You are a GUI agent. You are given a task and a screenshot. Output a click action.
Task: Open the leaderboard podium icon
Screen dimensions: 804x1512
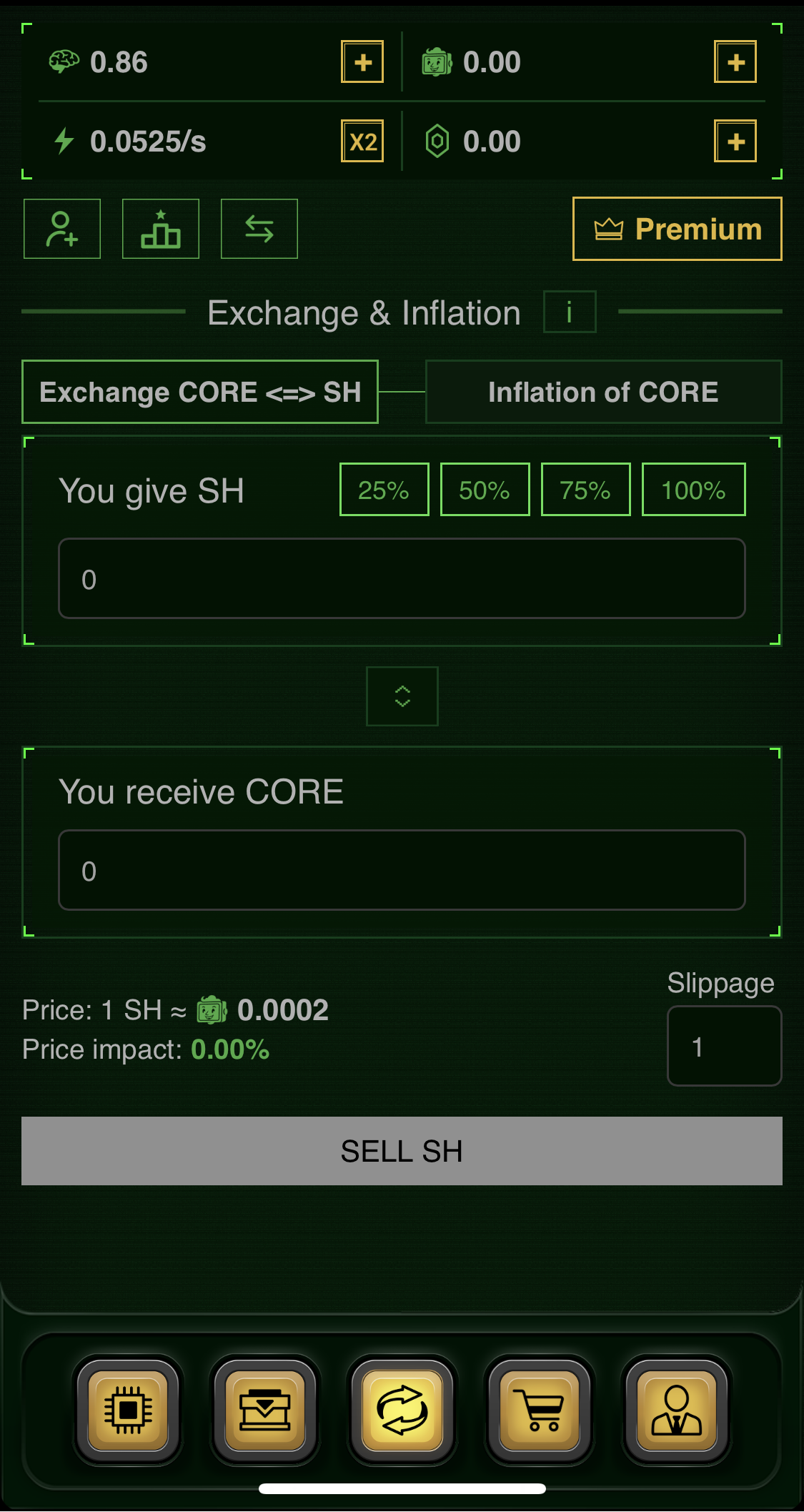click(160, 229)
